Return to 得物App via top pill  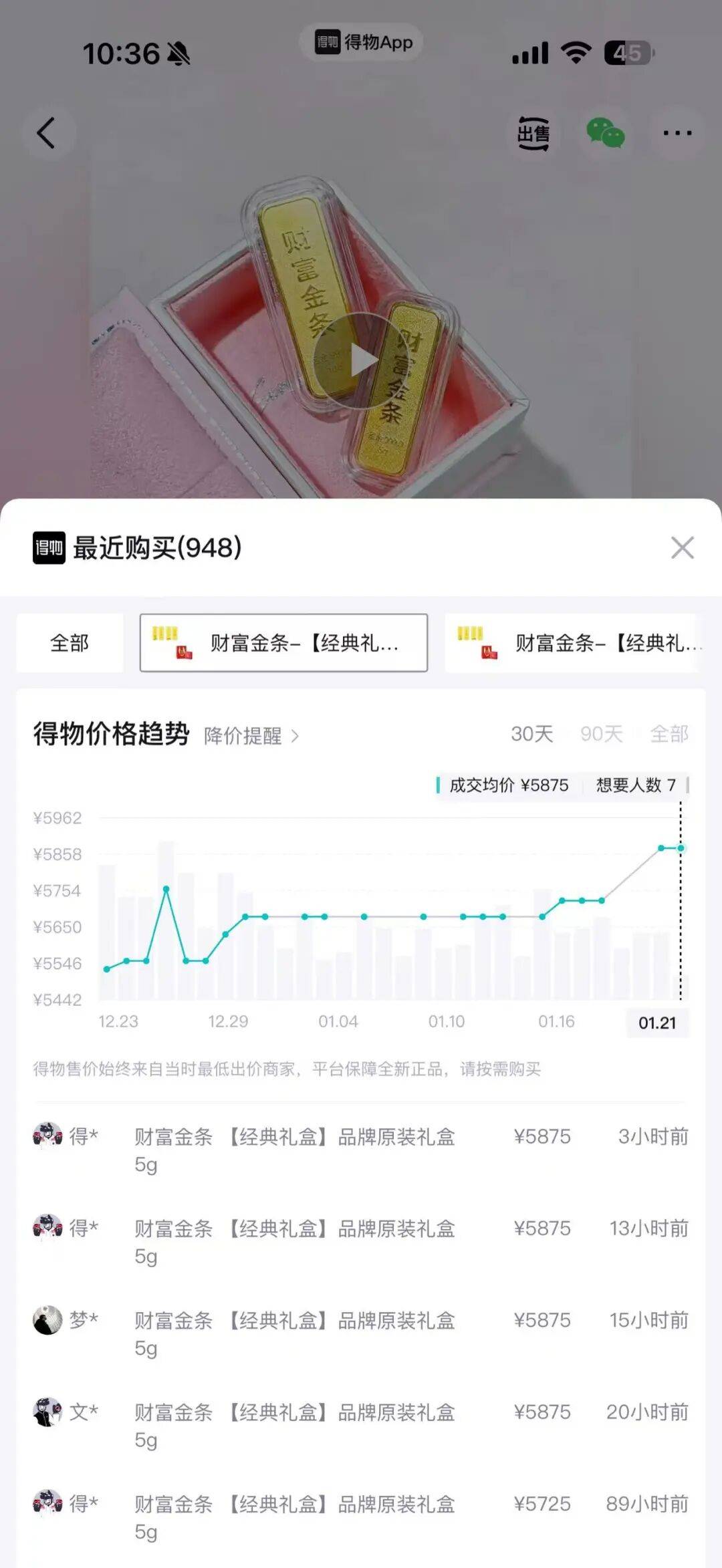point(362,43)
